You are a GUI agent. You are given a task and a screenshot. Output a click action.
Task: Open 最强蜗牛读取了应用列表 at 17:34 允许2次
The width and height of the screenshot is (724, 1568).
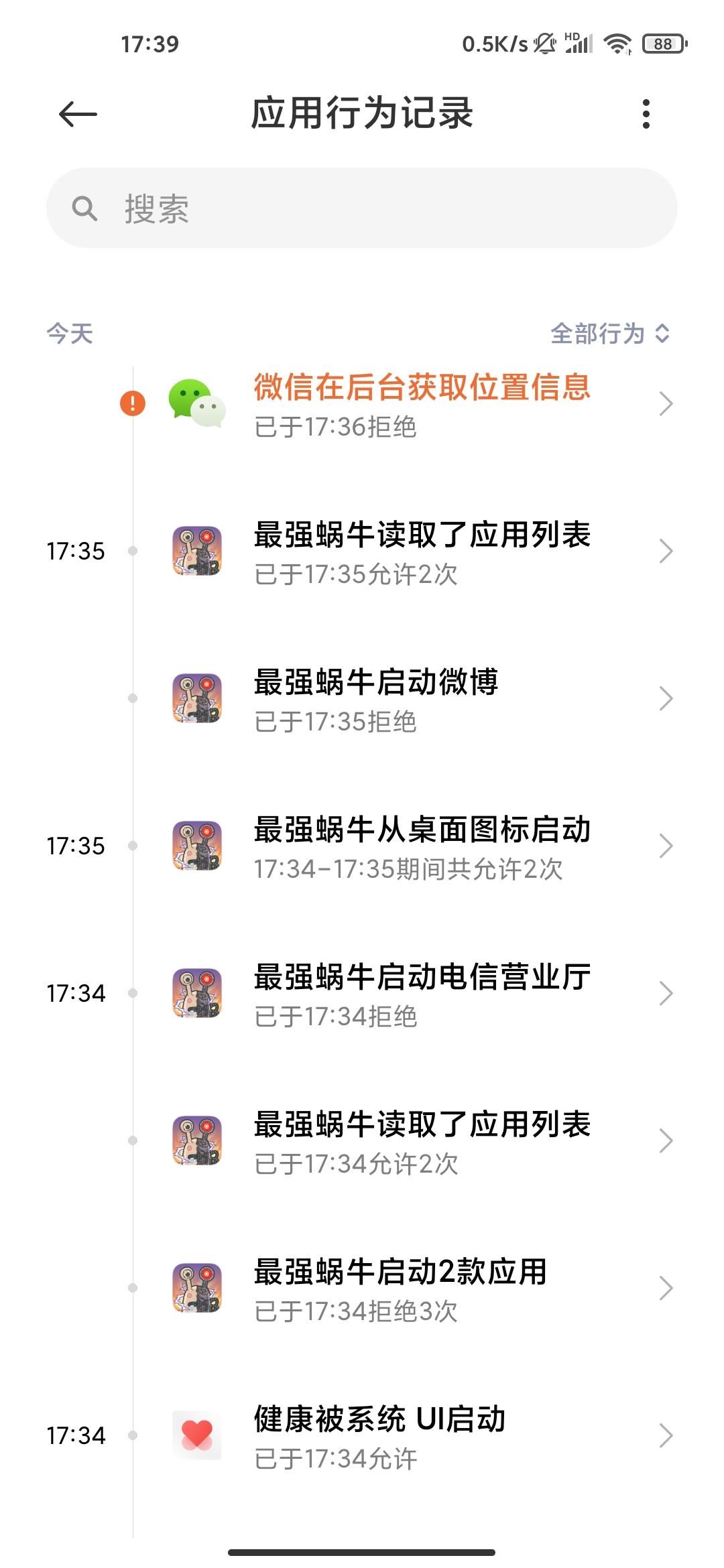click(421, 1141)
